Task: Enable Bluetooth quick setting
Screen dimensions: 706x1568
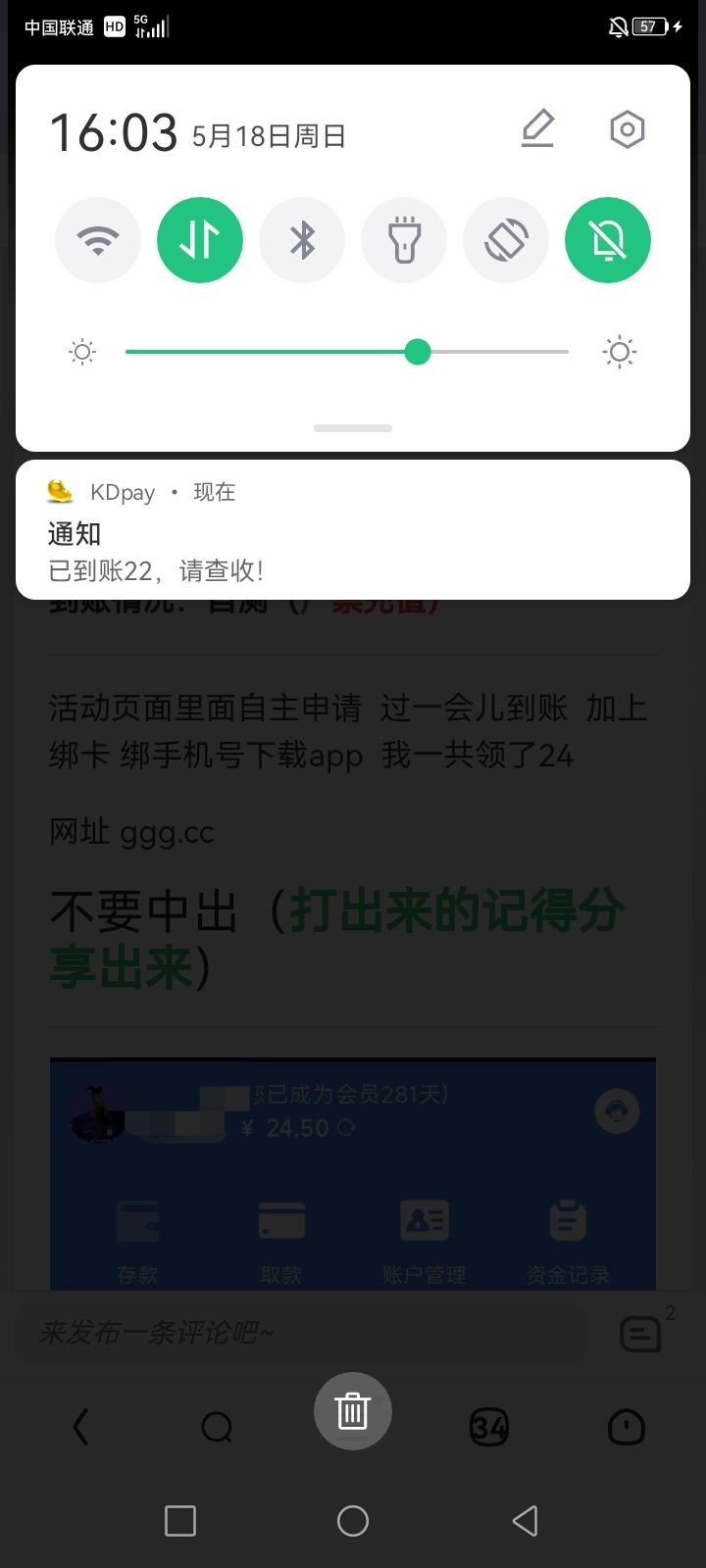Action: tap(302, 240)
